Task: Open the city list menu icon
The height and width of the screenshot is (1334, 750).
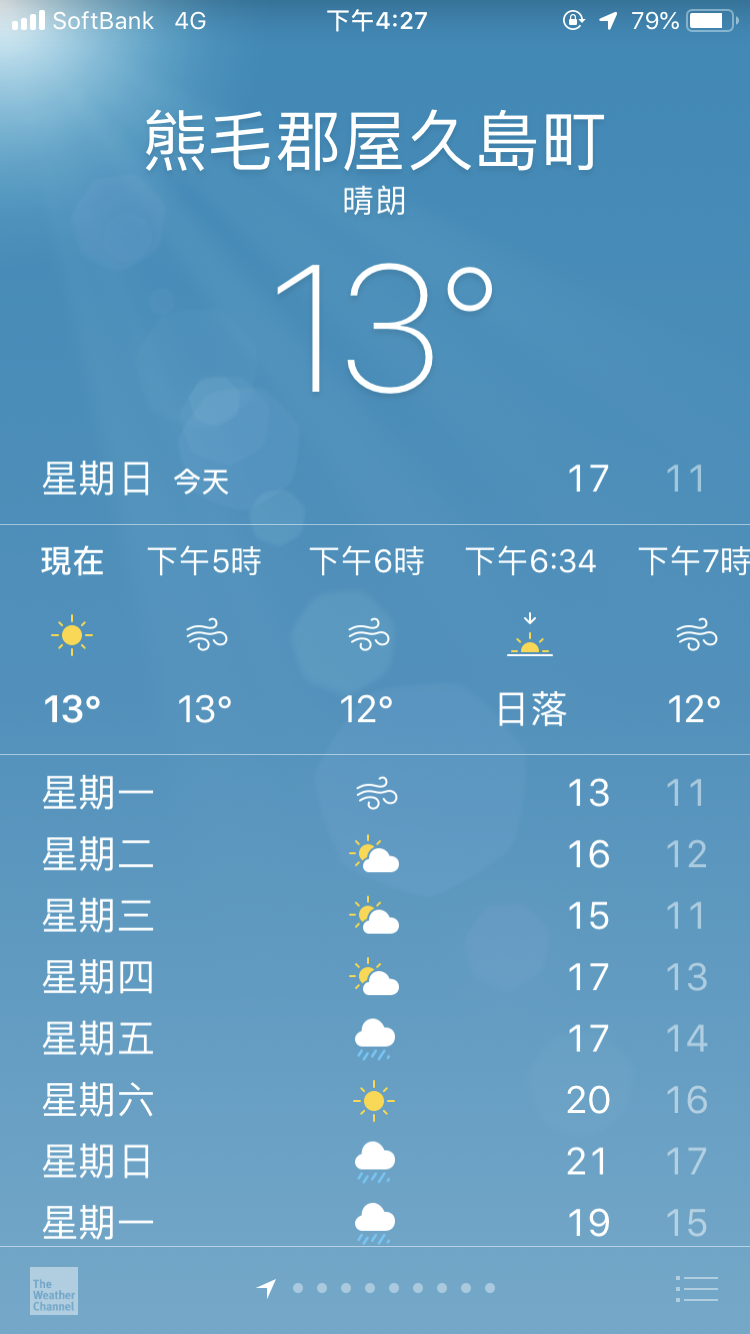Action: [x=697, y=1289]
